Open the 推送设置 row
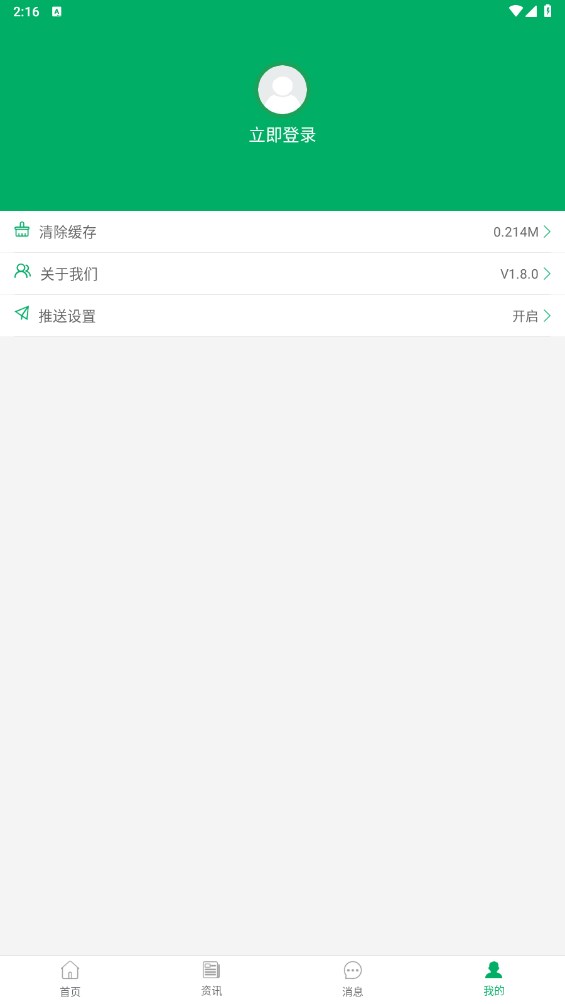Viewport: 565px width, 1004px height. tap(282, 316)
